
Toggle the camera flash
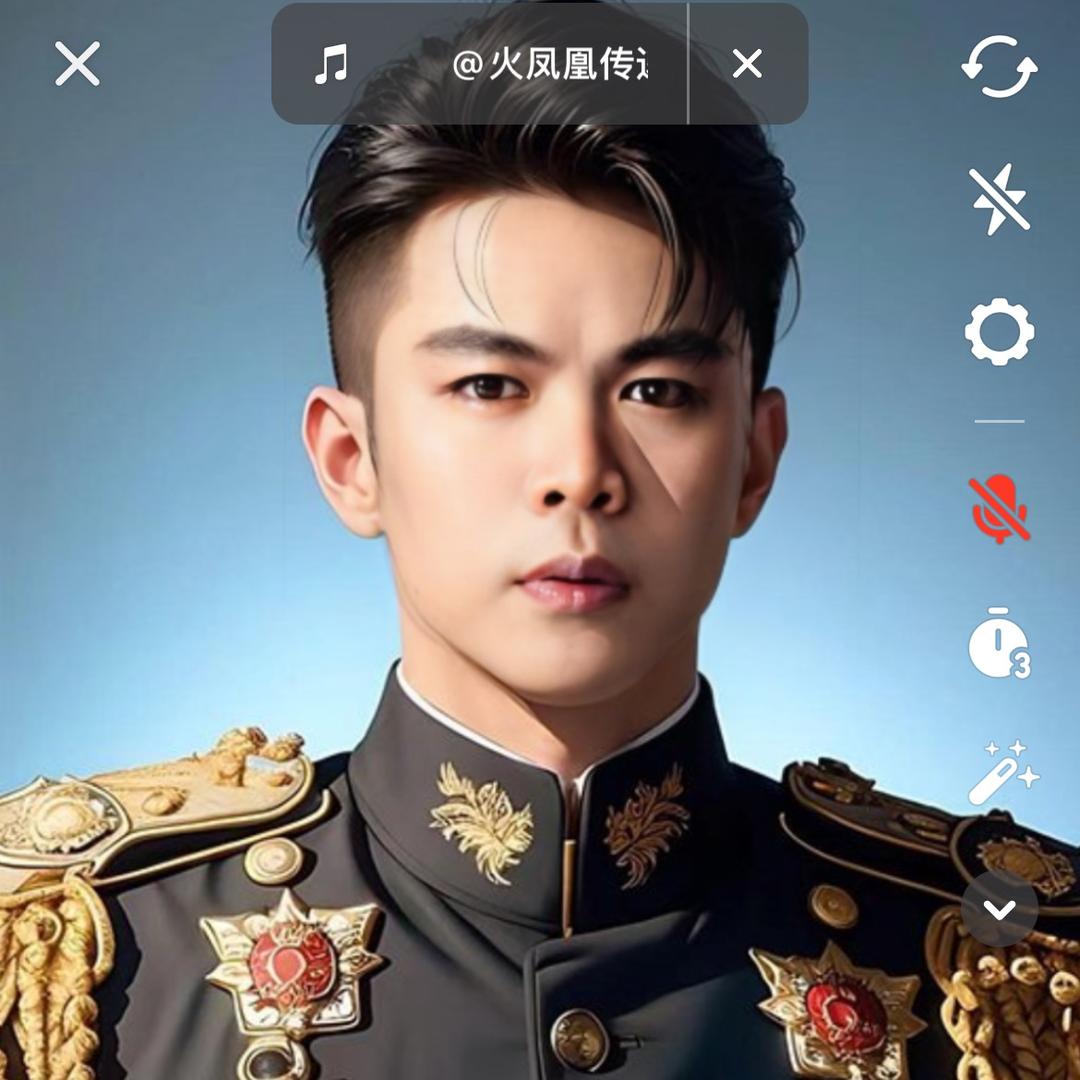click(999, 199)
